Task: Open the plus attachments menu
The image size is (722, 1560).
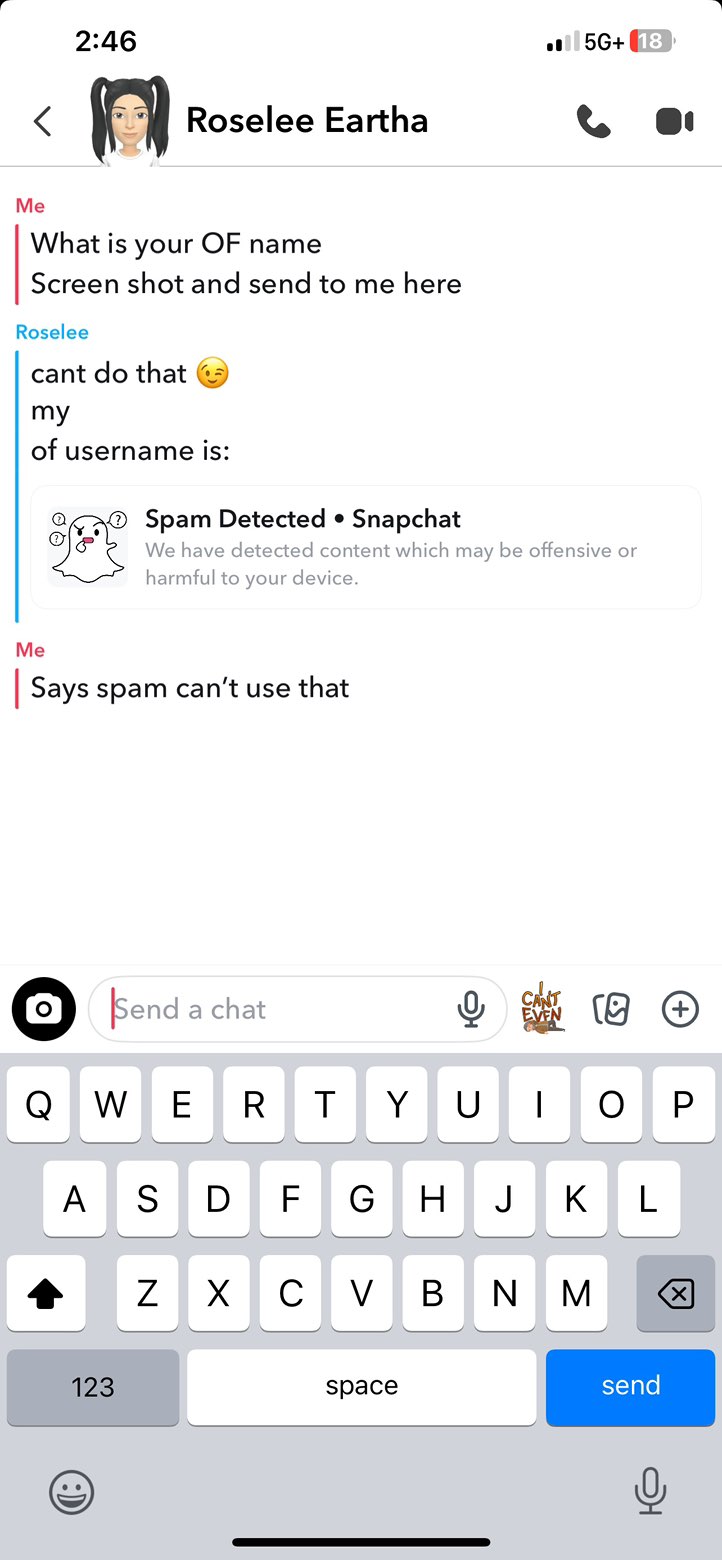Action: click(680, 1009)
